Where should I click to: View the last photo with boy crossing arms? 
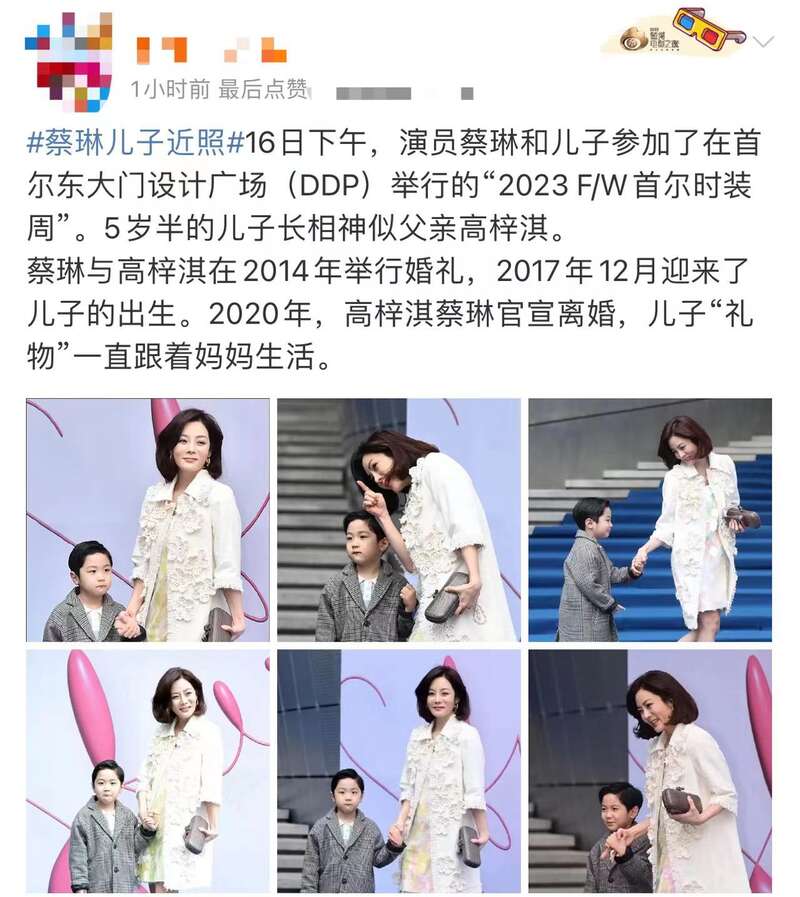pyautogui.click(x=650, y=771)
